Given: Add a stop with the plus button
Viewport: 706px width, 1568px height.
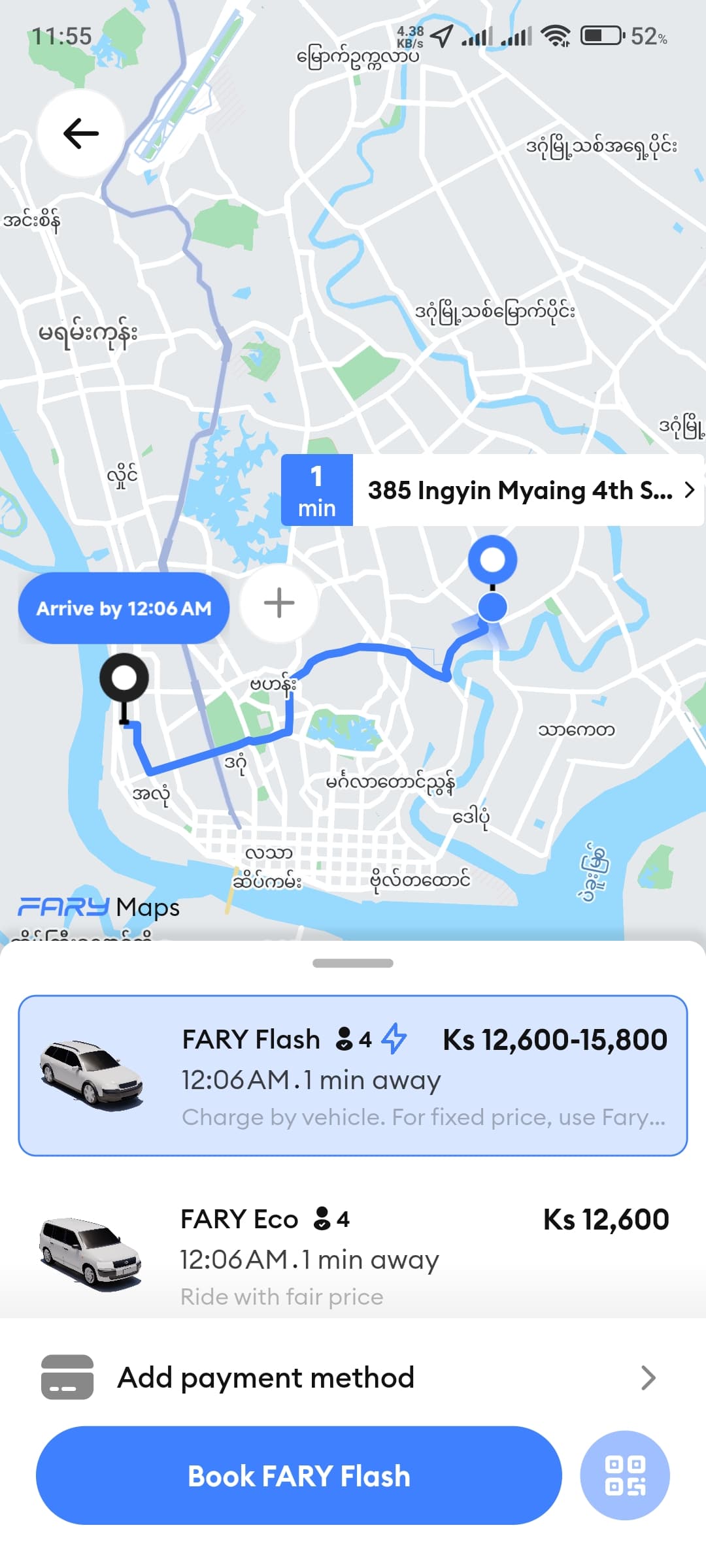Looking at the screenshot, I should point(279,602).
